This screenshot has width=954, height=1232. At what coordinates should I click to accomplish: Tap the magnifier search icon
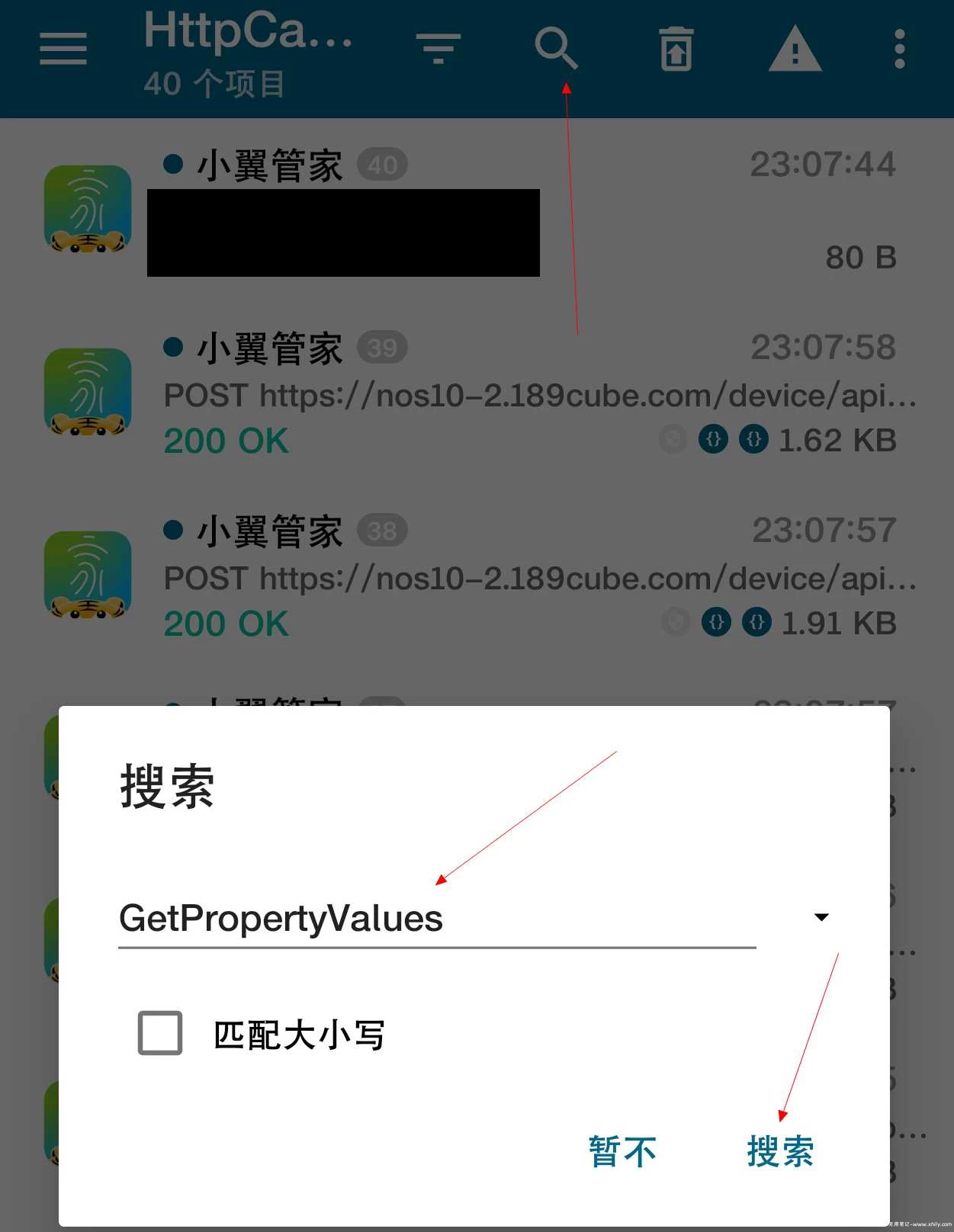click(556, 48)
